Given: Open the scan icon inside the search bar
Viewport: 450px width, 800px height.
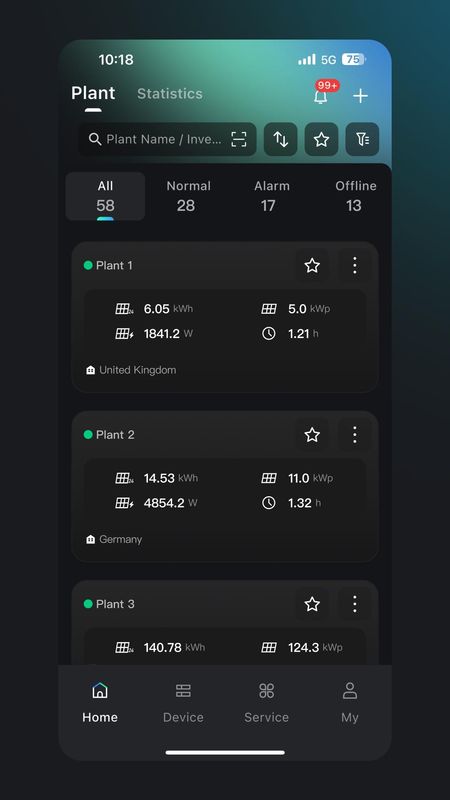Looking at the screenshot, I should (x=239, y=139).
